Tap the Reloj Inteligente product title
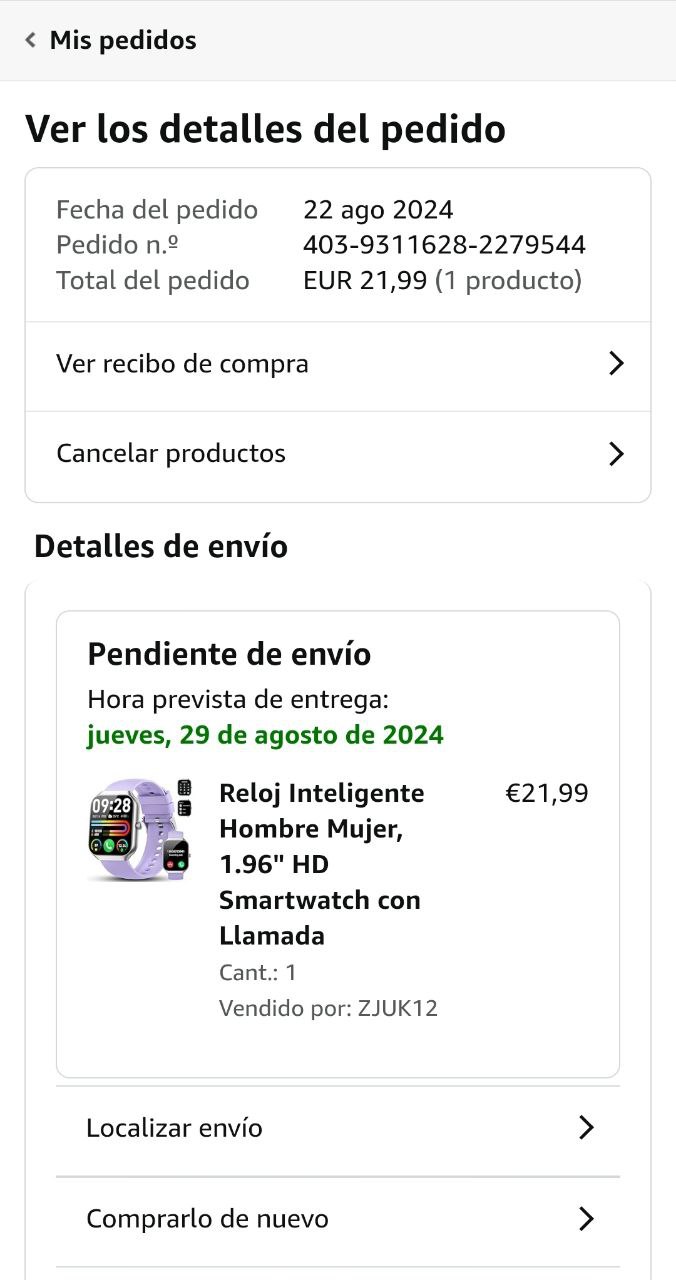 tap(322, 864)
